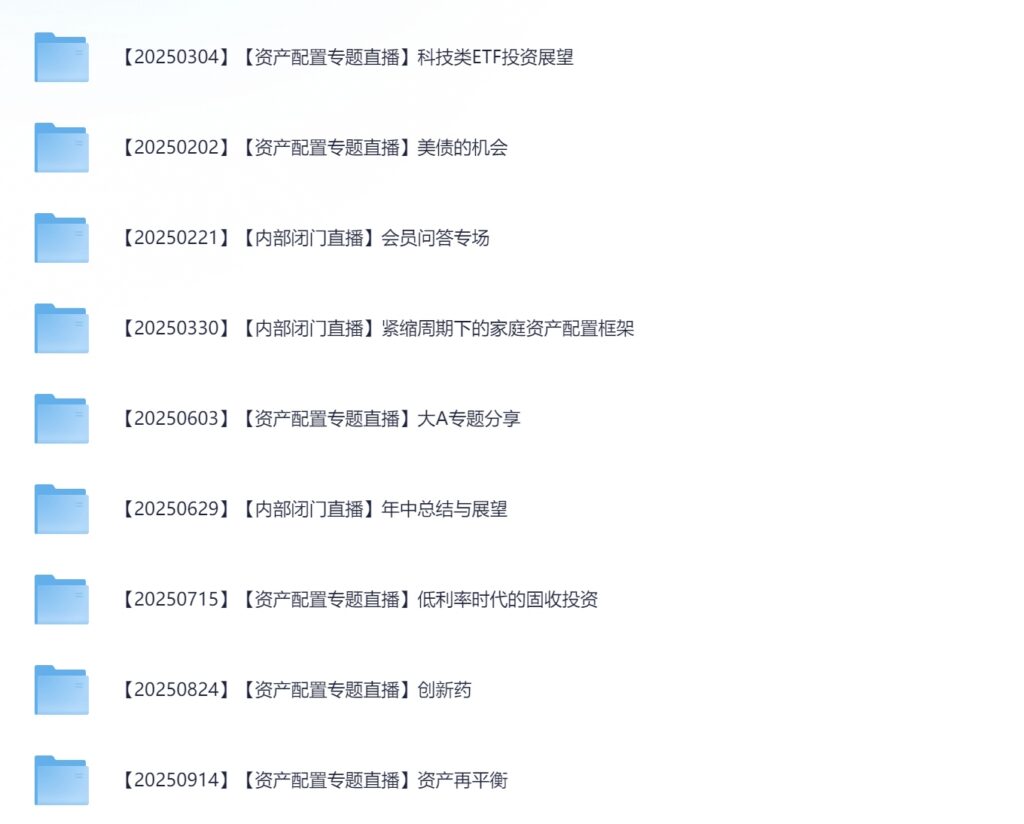Open the 20250202 美债的机会 folder

tap(314, 148)
